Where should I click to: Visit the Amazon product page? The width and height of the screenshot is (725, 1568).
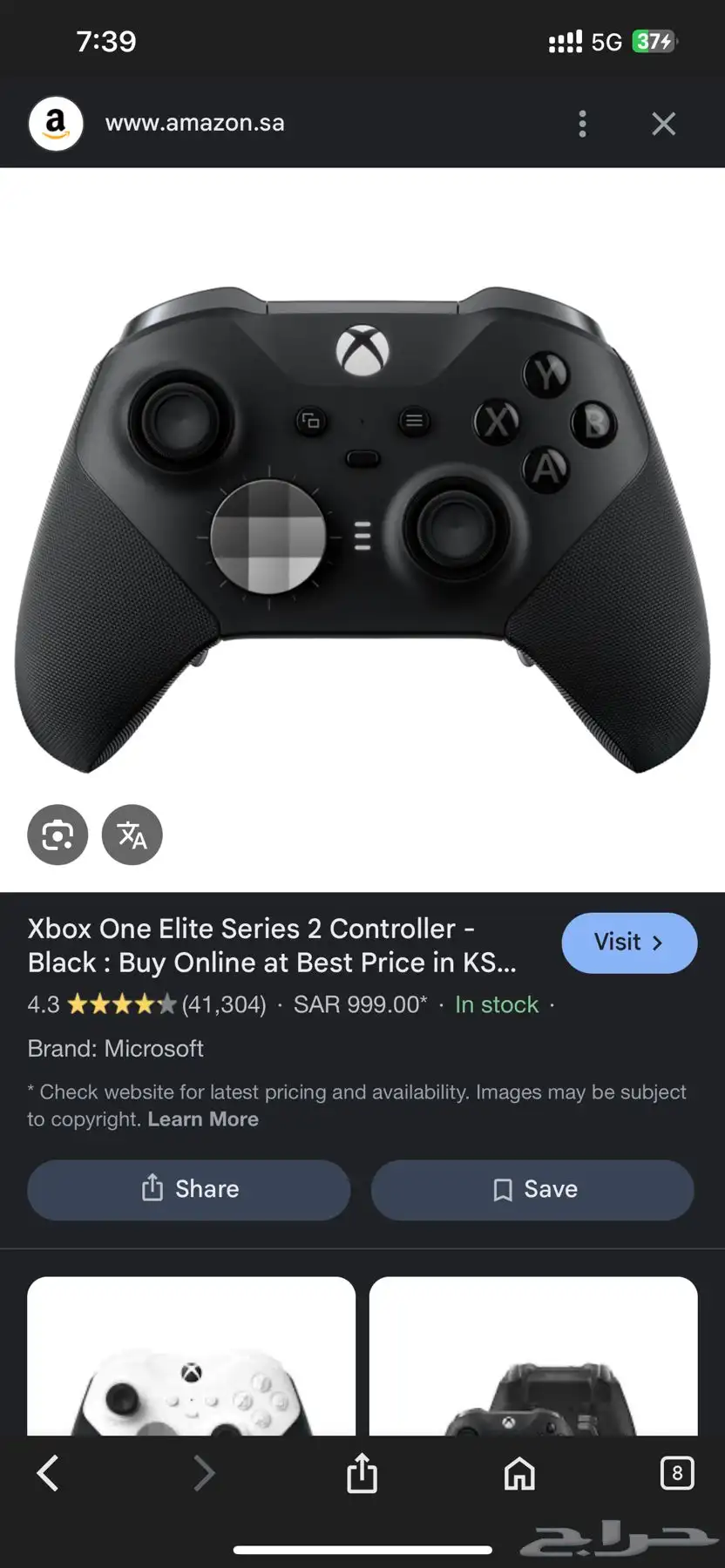pyautogui.click(x=628, y=943)
